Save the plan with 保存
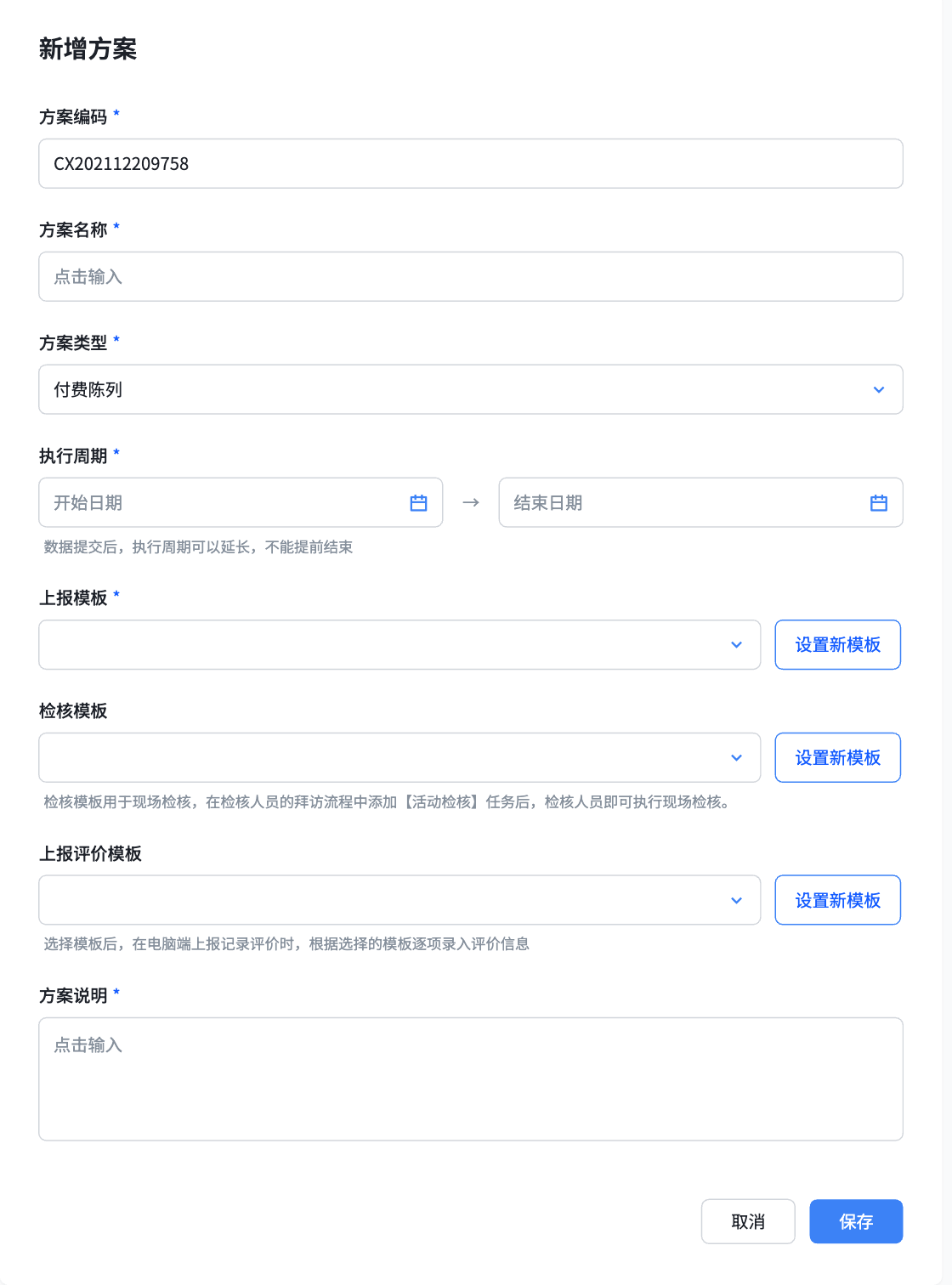952x1285 pixels. click(856, 1221)
